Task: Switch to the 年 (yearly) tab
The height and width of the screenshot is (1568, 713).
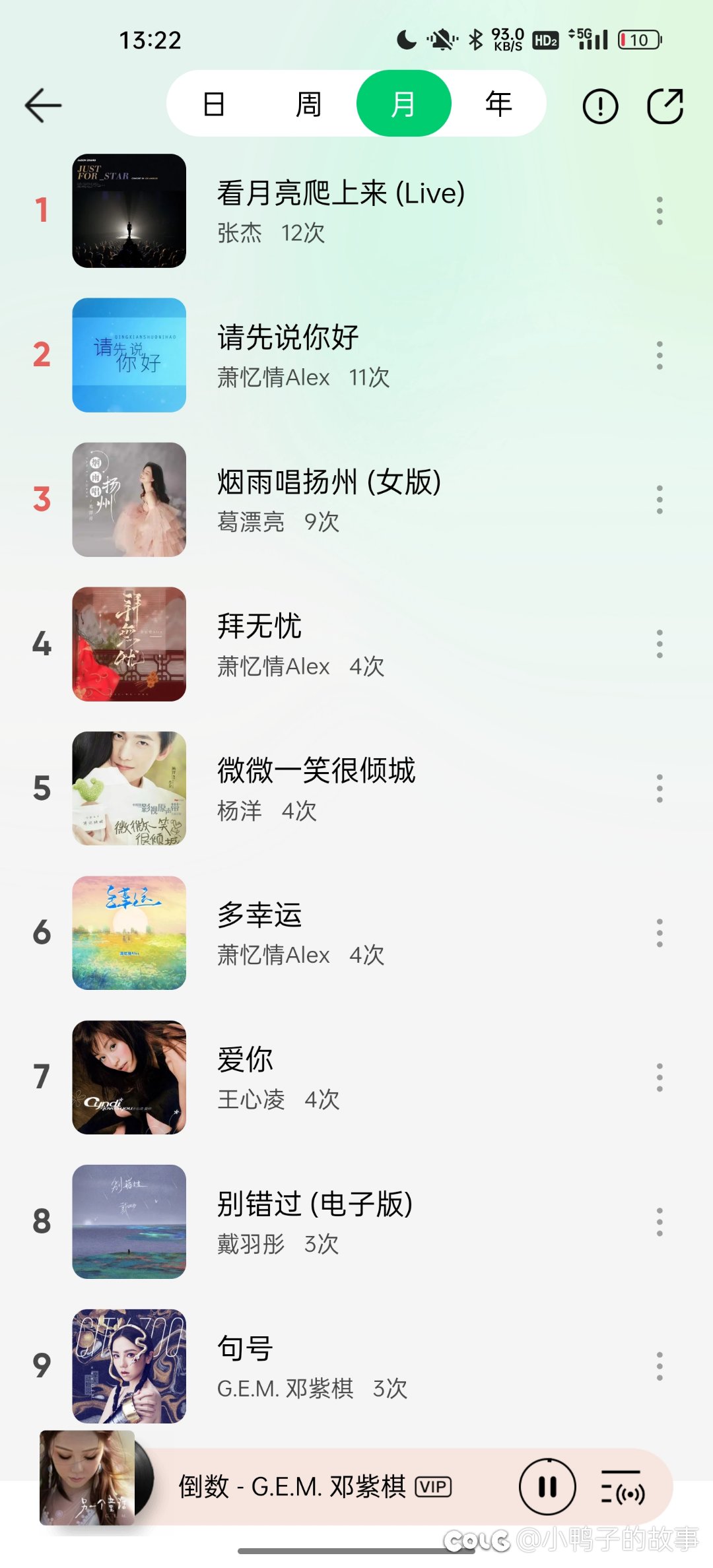Action: (x=498, y=104)
